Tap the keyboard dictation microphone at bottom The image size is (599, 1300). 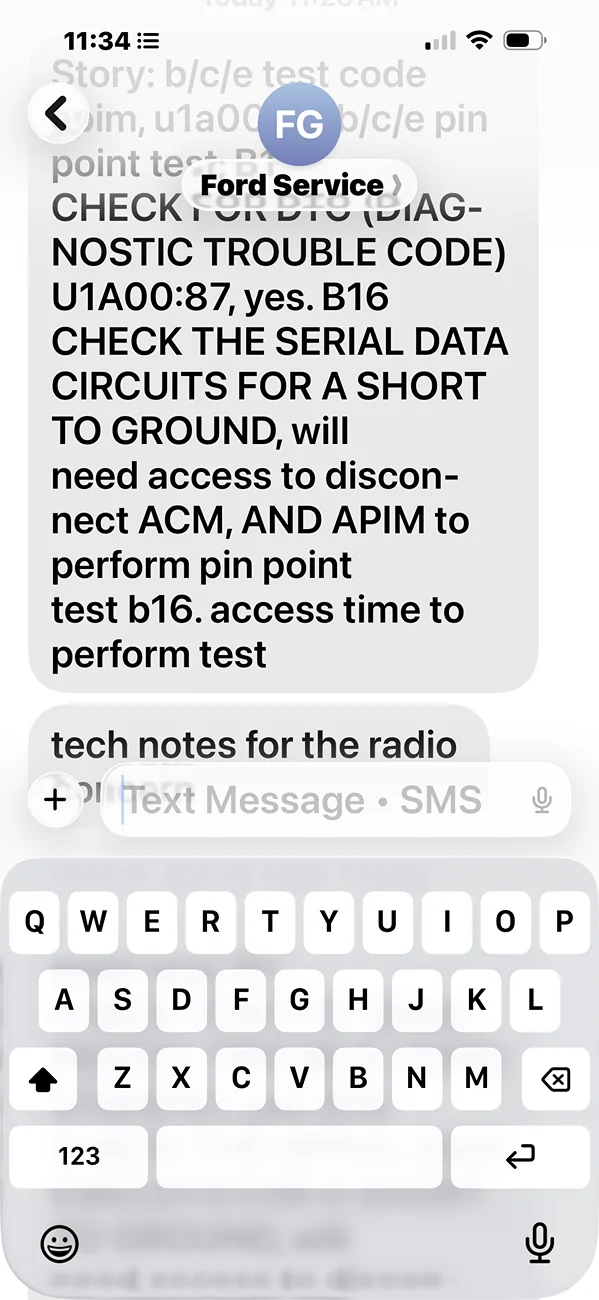pos(540,1243)
